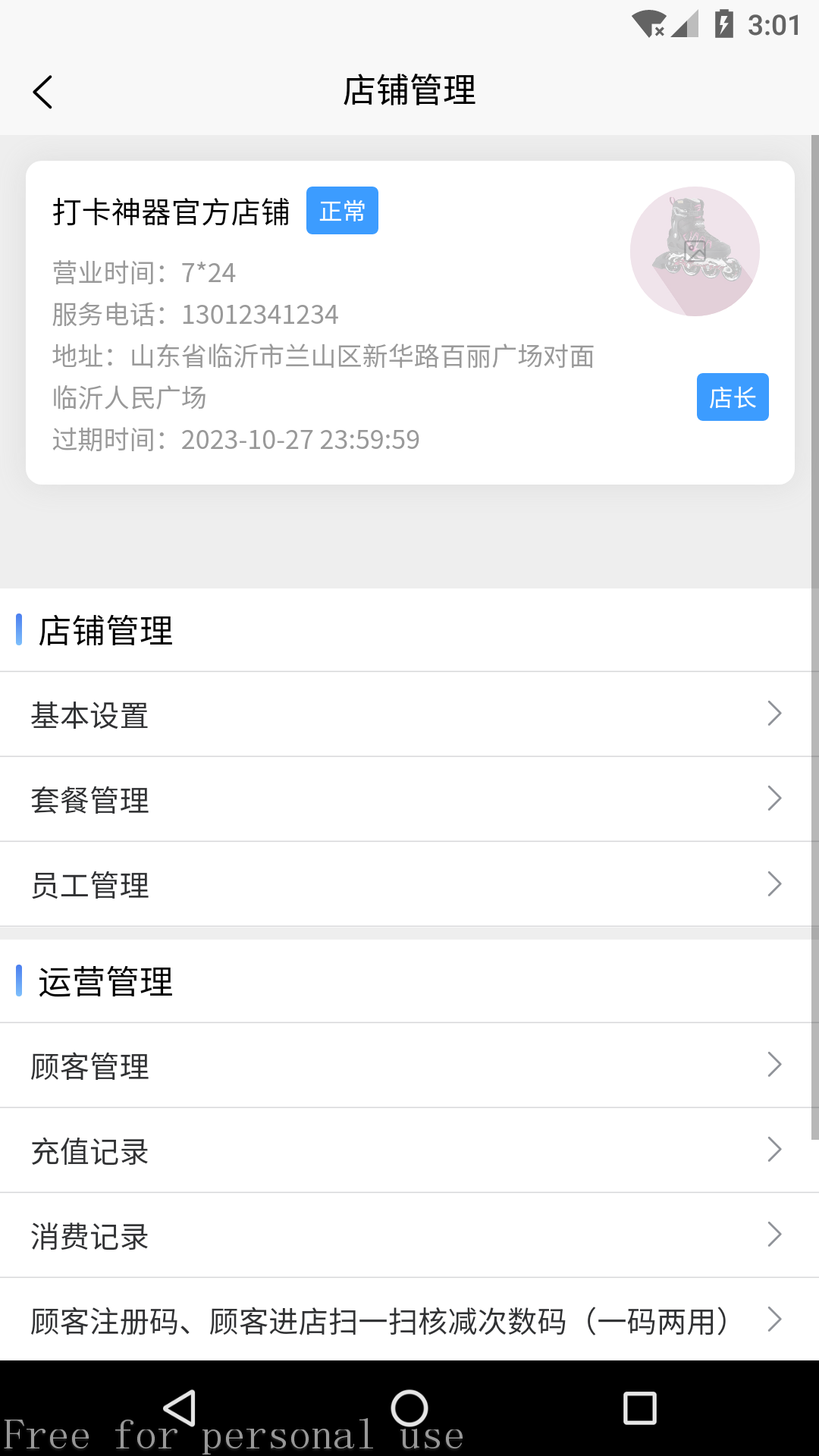819x1456 pixels.
Task: Expand the 基本设置 settings row
Action: [409, 714]
